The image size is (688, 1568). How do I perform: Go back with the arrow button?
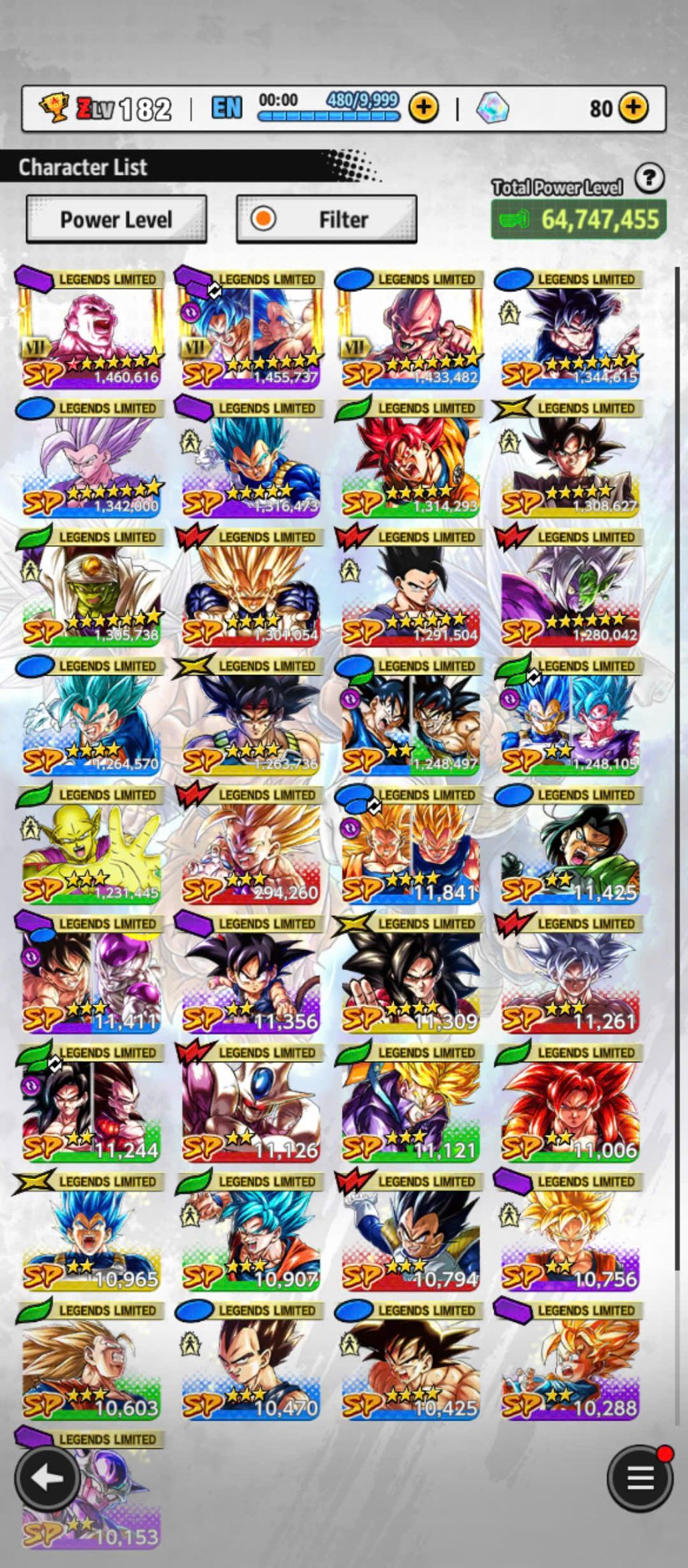coord(48,1478)
